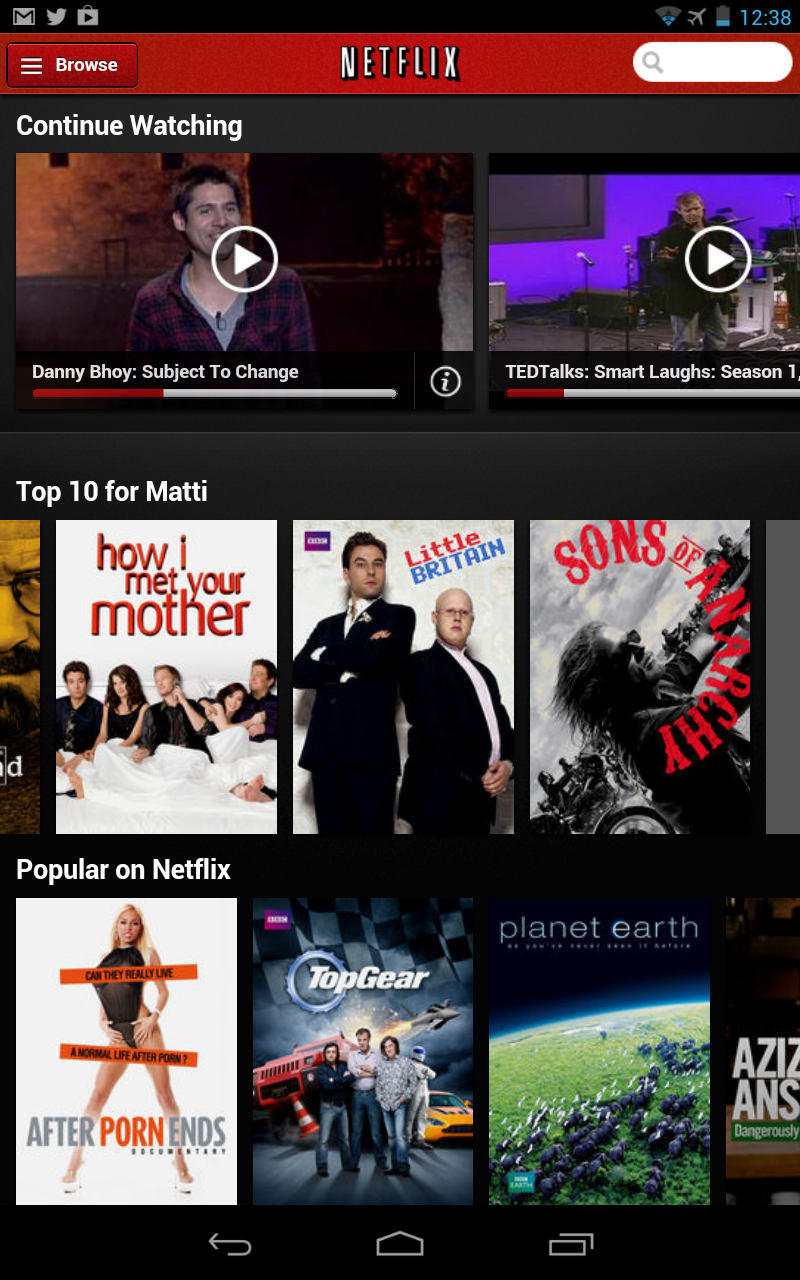Image resolution: width=800 pixels, height=1280 pixels.
Task: Go back with the system back button
Action: [229, 1244]
